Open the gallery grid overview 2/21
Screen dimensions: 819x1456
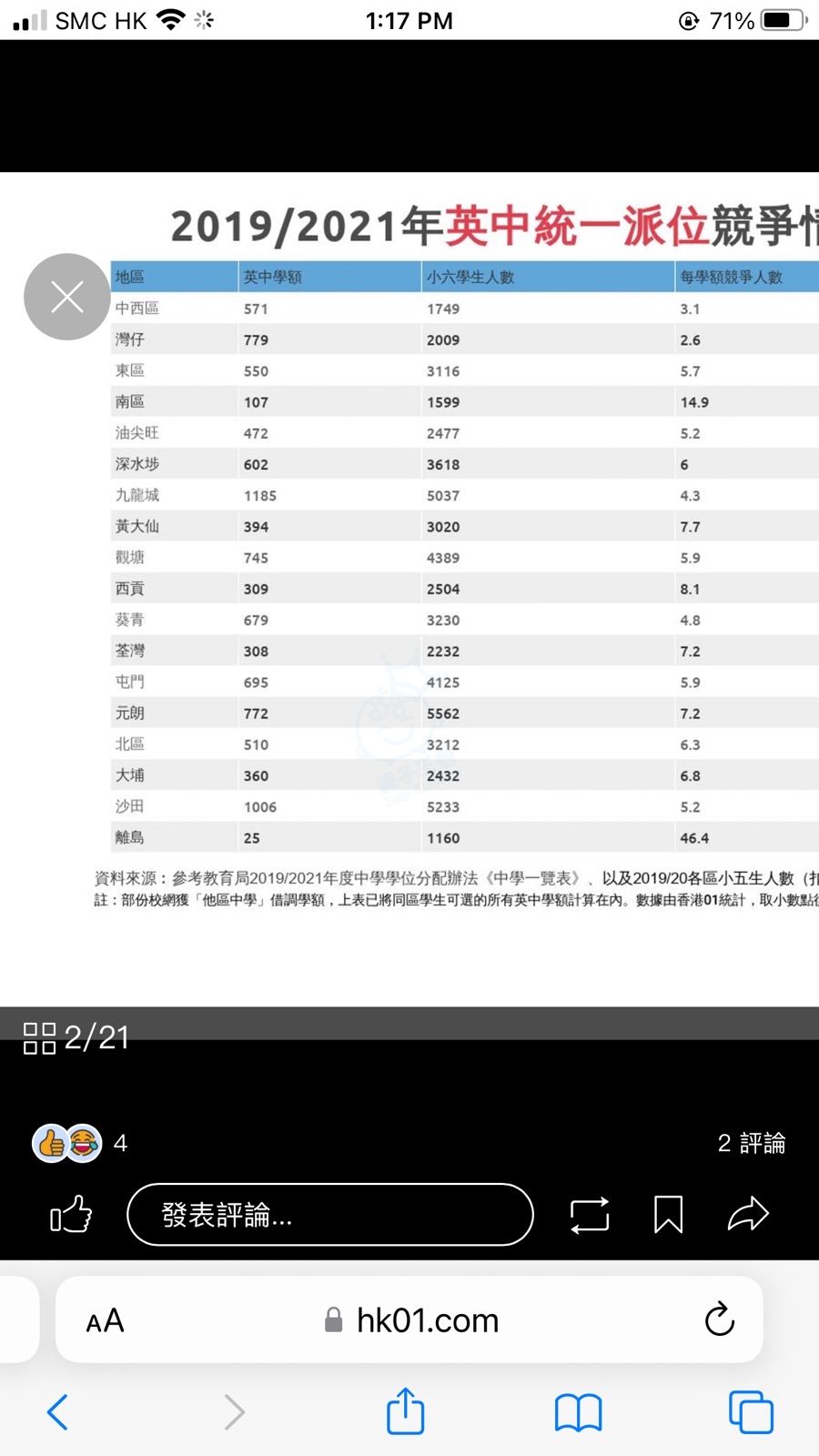(76, 1037)
